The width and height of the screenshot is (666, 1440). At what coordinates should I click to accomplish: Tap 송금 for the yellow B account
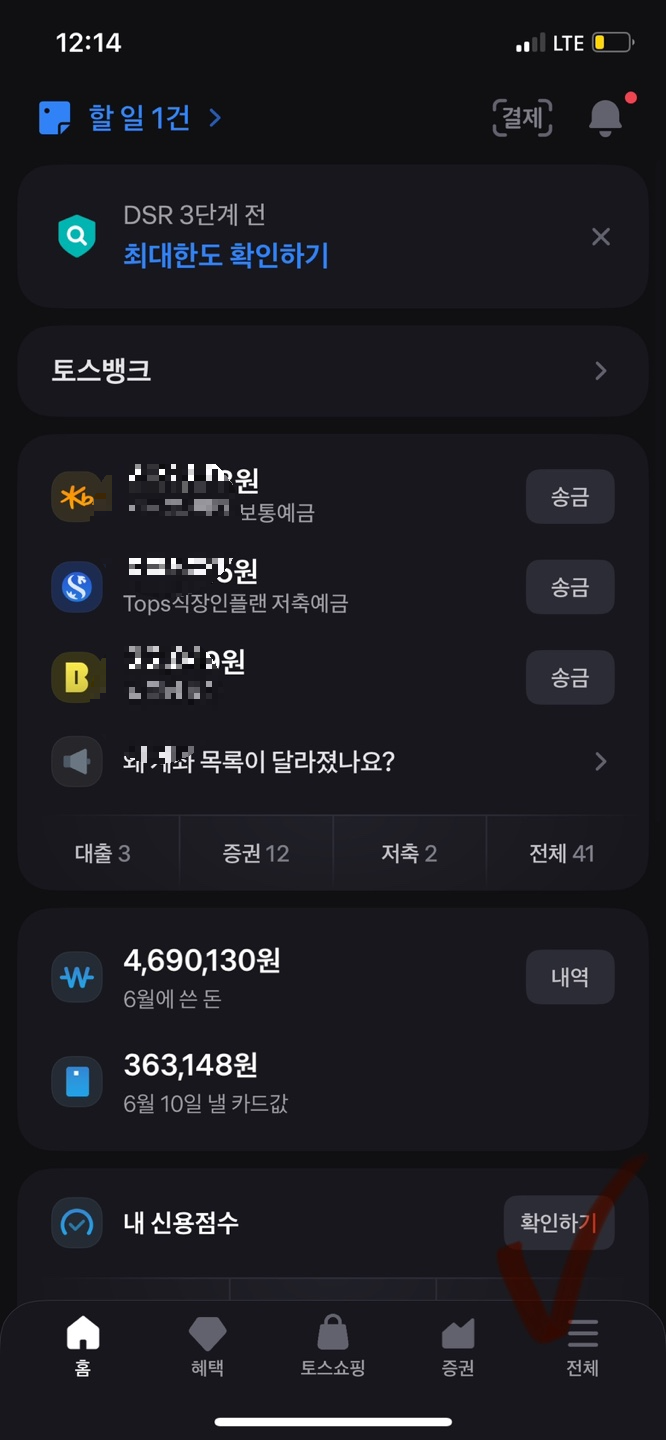tap(570, 678)
